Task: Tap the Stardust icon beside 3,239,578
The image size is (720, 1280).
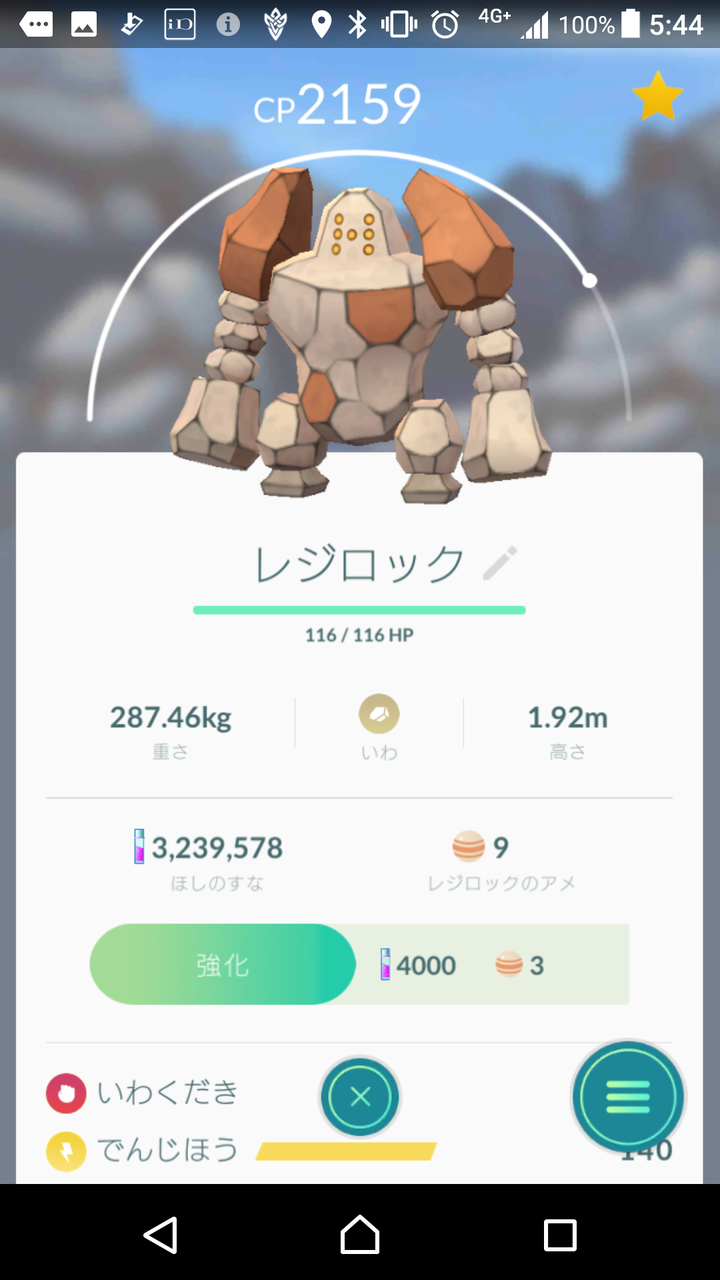Action: (139, 848)
